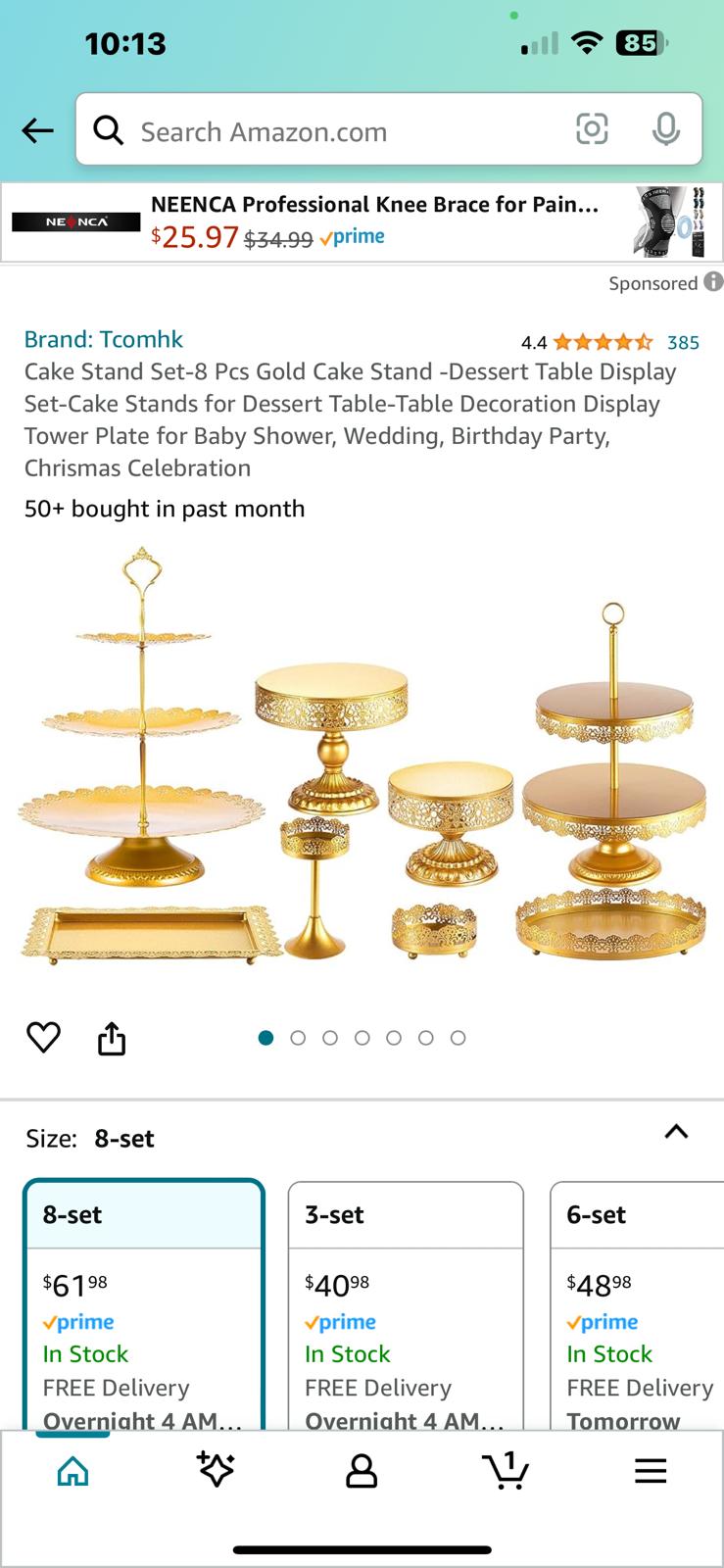Share this product
This screenshot has height=1568, width=724.
[112, 1038]
